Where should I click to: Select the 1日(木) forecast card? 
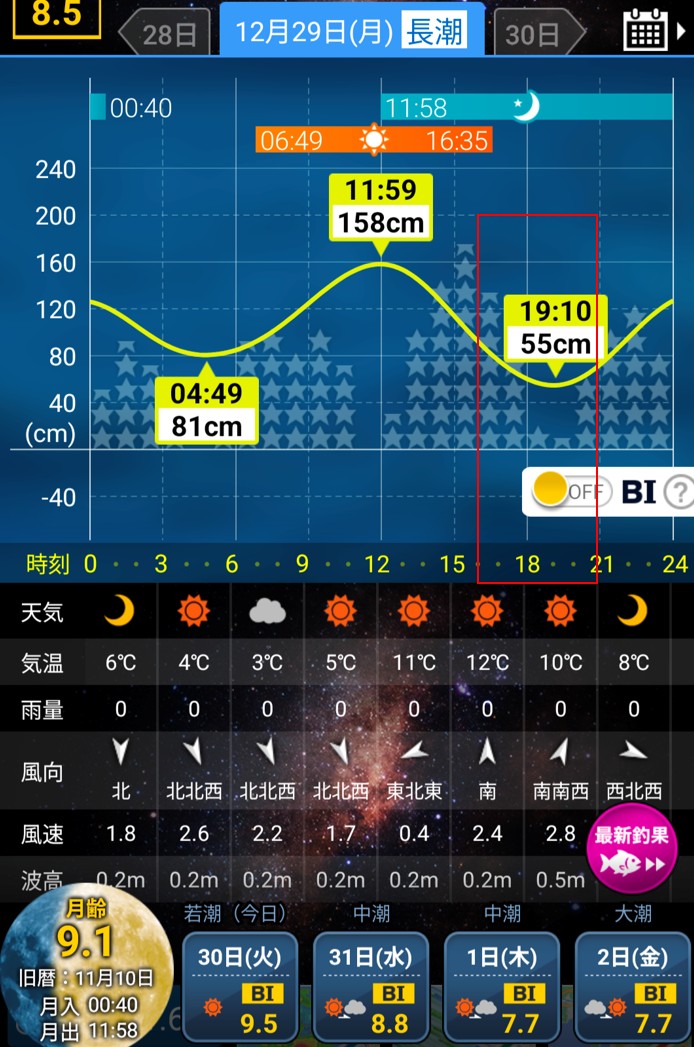(x=502, y=987)
